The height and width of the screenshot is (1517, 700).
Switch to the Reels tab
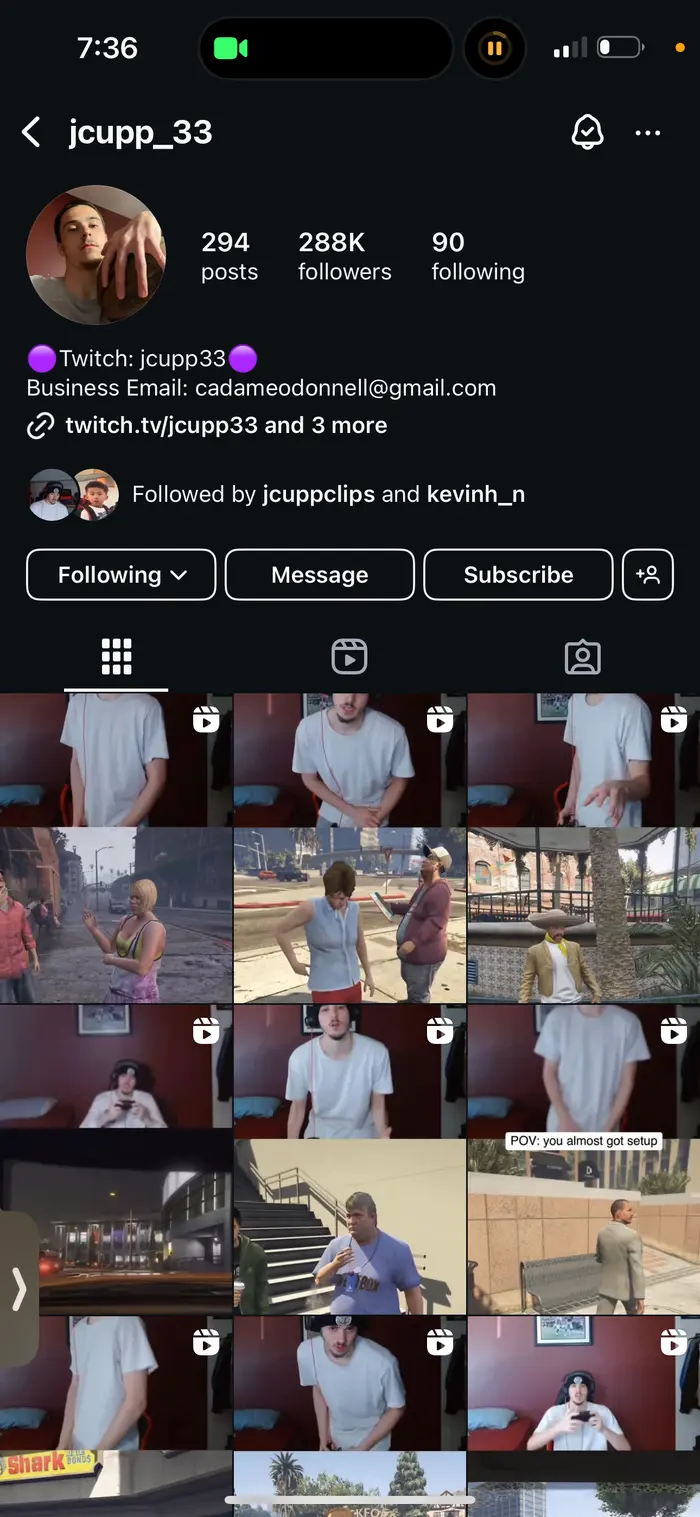pos(349,657)
